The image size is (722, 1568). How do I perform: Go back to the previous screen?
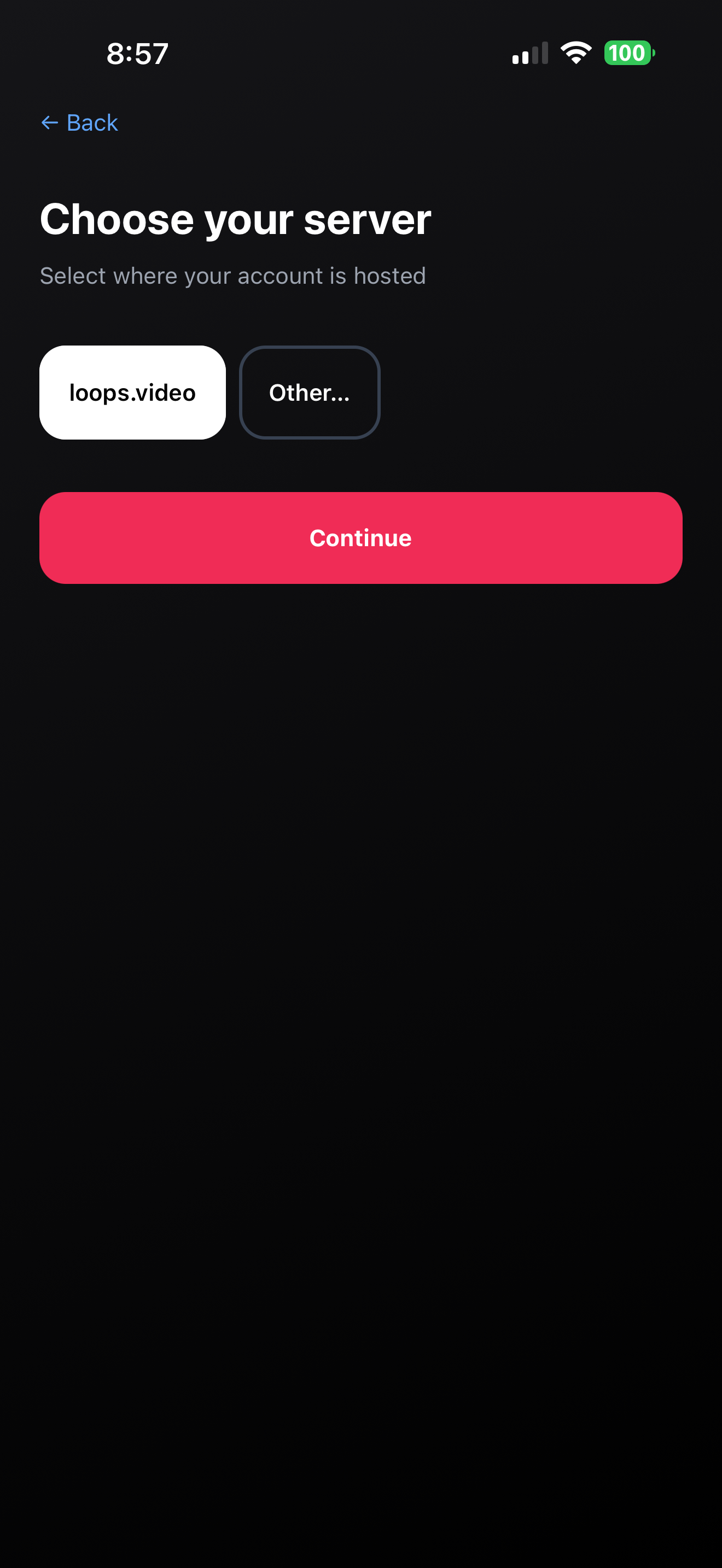coord(79,122)
